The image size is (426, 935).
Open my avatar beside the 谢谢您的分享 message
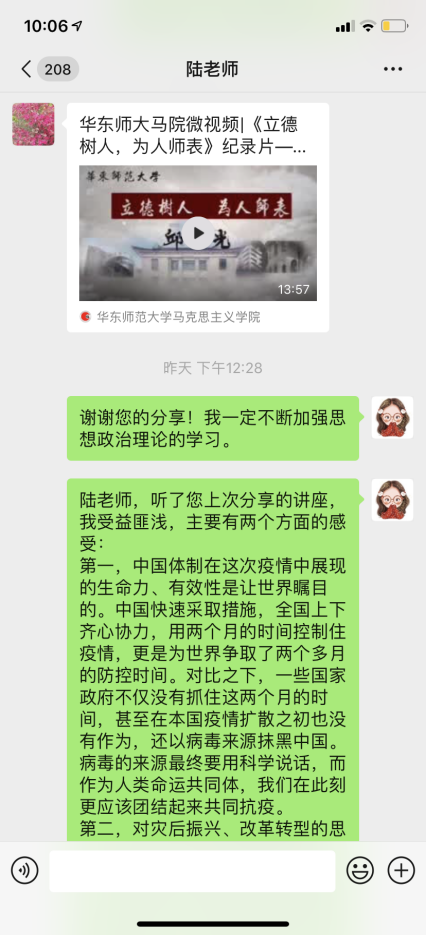click(392, 417)
